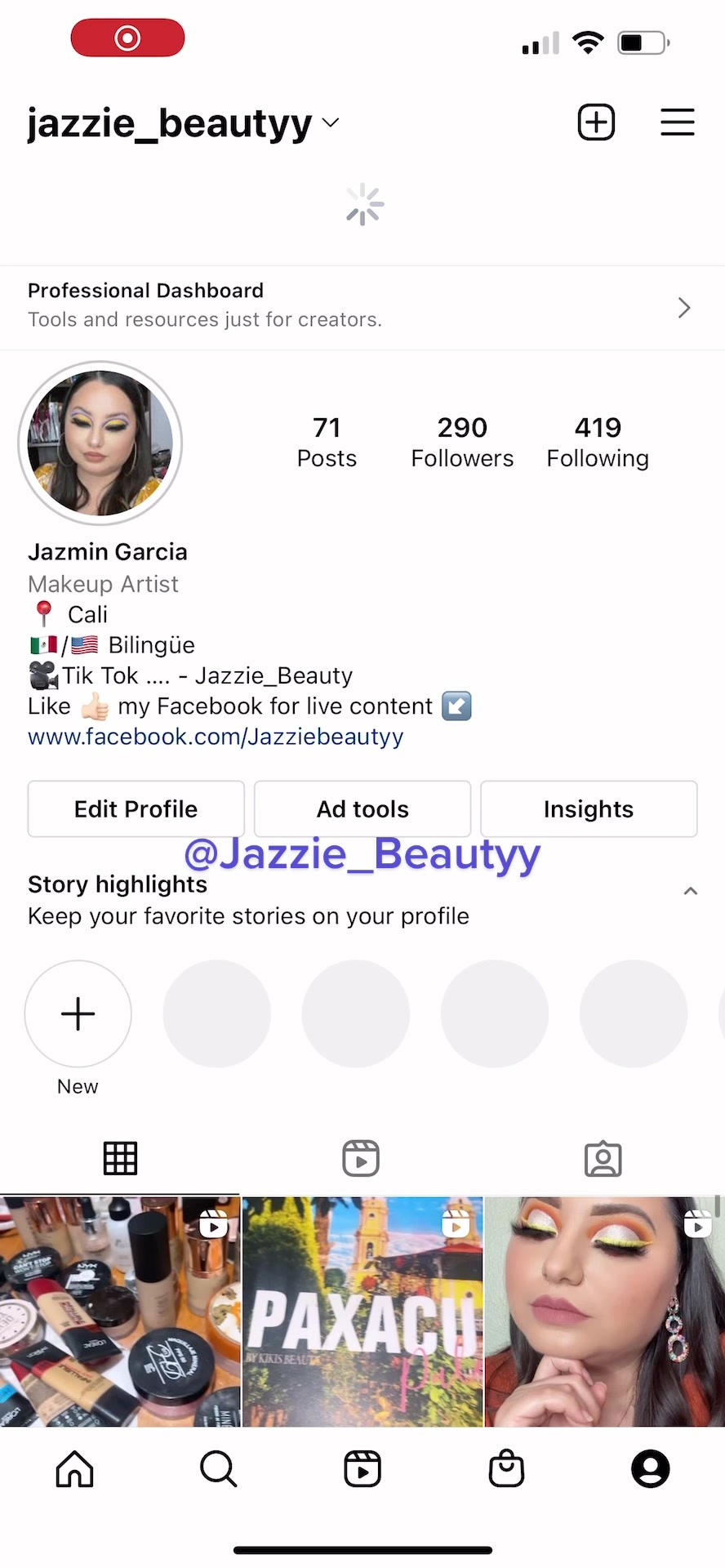View the 290 Followers list
The width and height of the screenshot is (725, 1568).
pyautogui.click(x=462, y=442)
